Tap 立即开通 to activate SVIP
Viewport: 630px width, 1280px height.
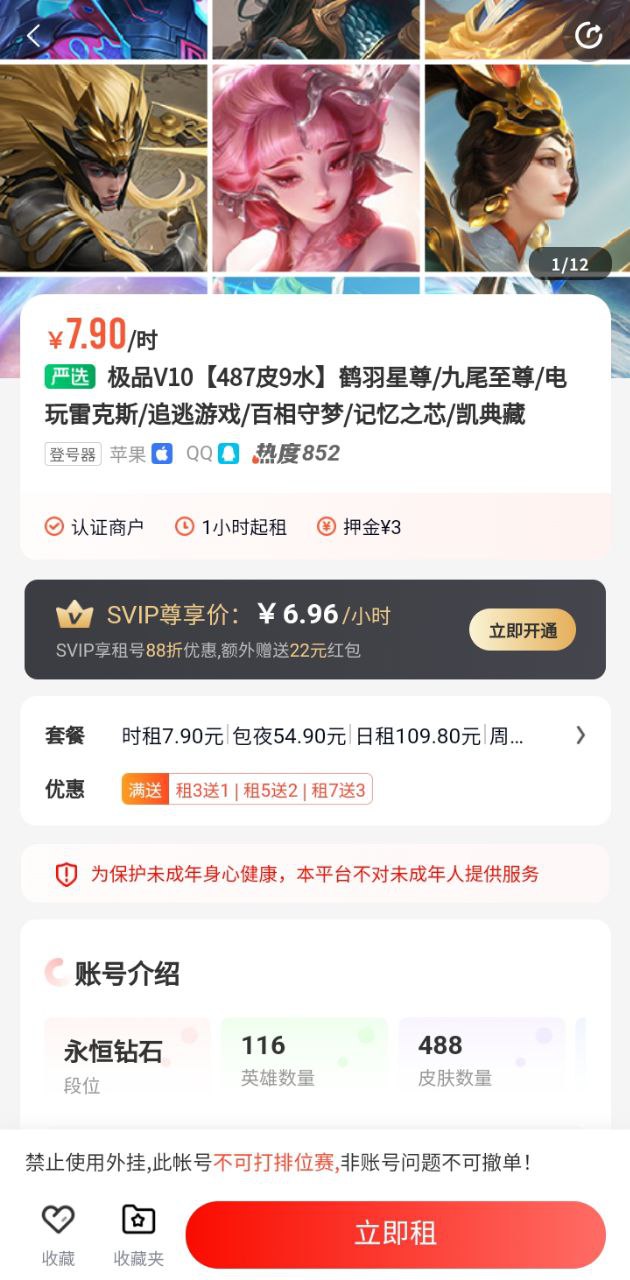click(522, 630)
